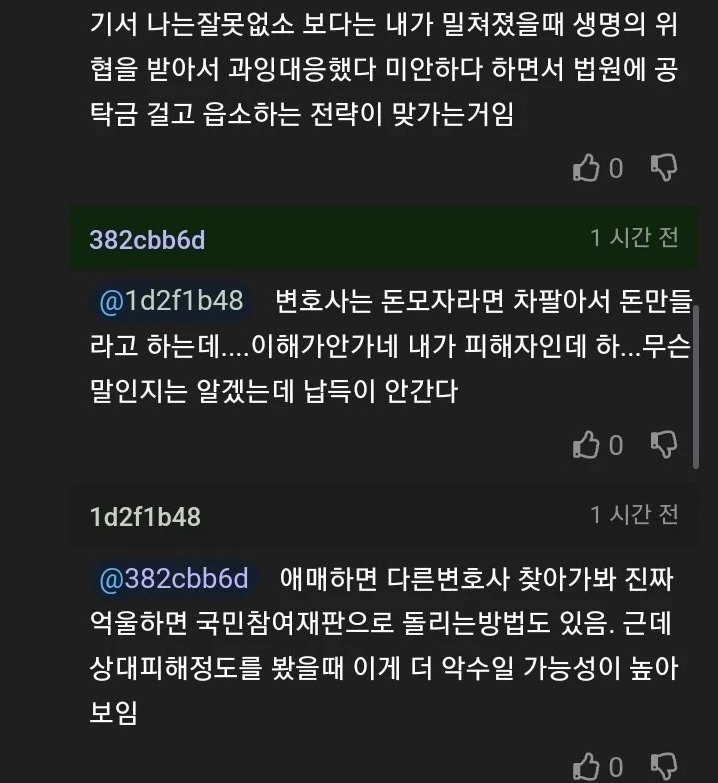The height and width of the screenshot is (783, 718).
Task: View the profile of author 1d2f1b48
Action: pos(145,516)
